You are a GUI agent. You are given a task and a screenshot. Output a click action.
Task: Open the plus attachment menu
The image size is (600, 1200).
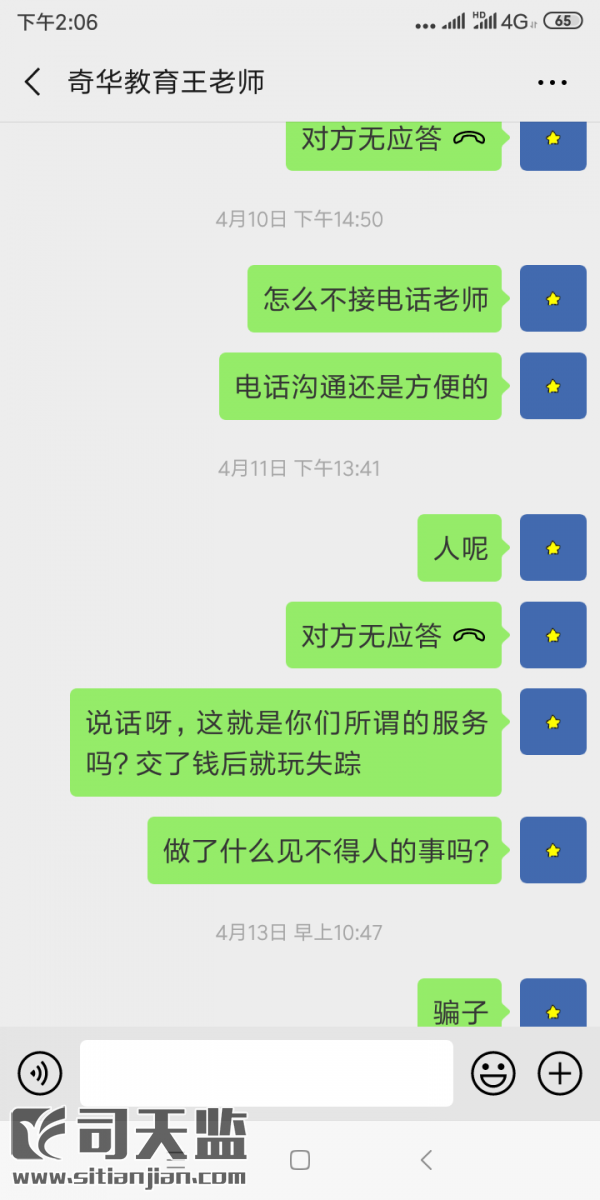[x=560, y=1074]
